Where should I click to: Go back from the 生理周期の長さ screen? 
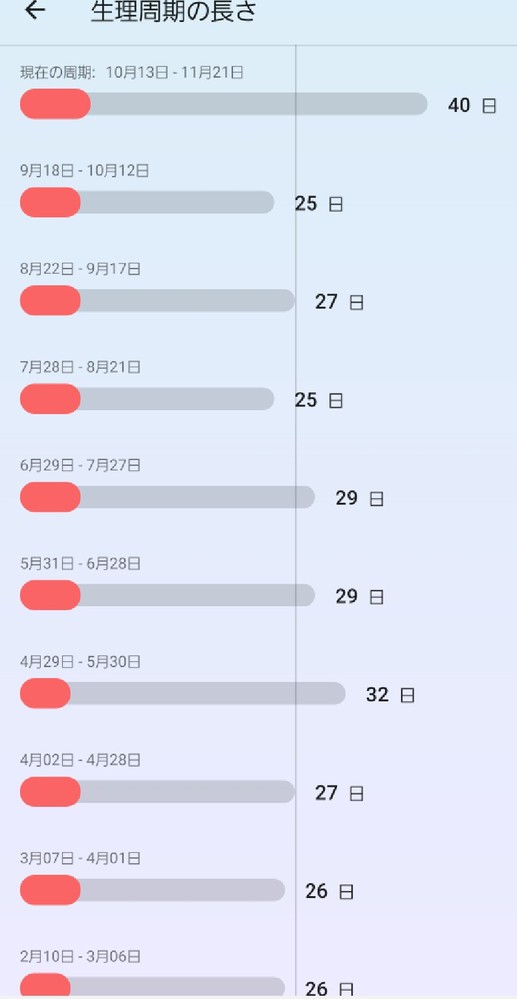[35, 10]
